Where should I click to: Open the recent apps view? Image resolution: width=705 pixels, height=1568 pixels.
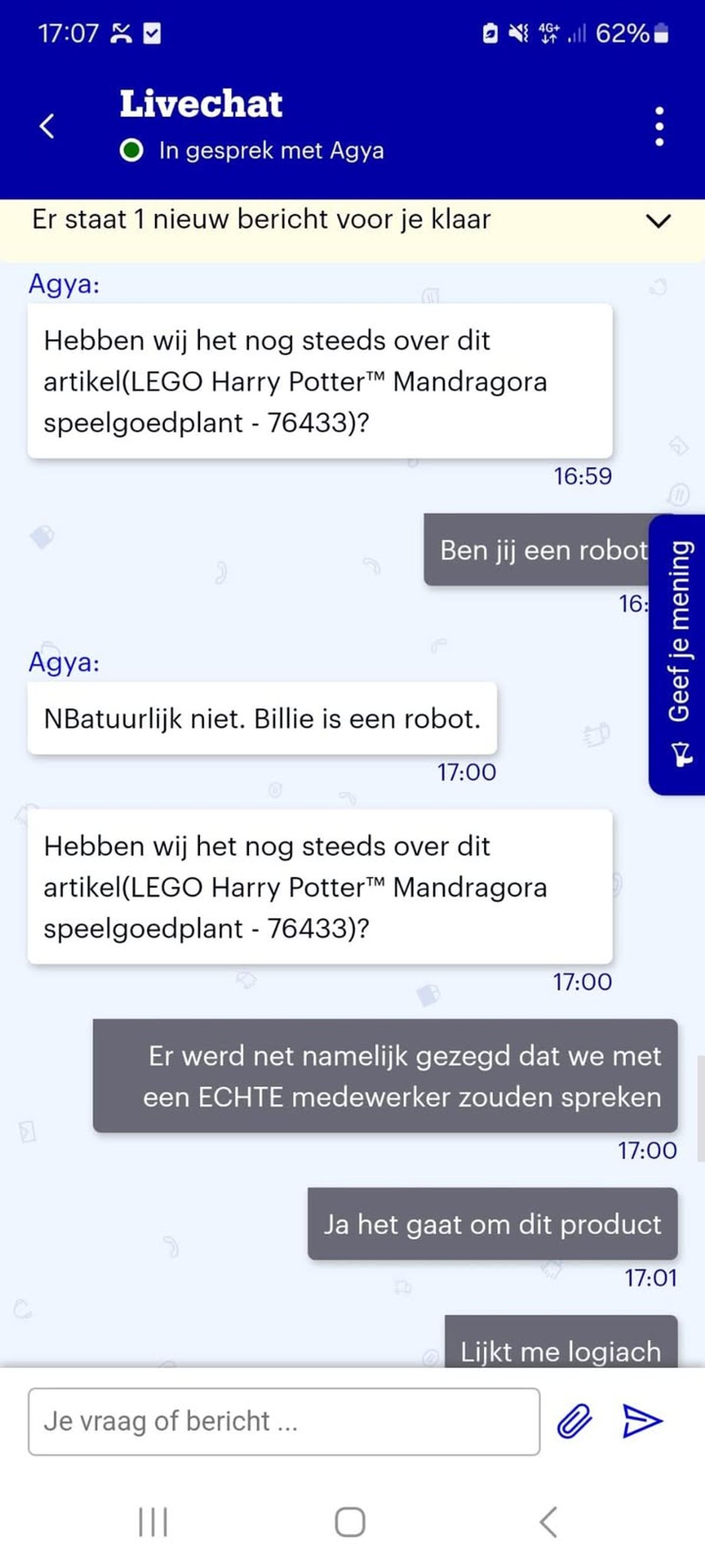coord(153,1522)
